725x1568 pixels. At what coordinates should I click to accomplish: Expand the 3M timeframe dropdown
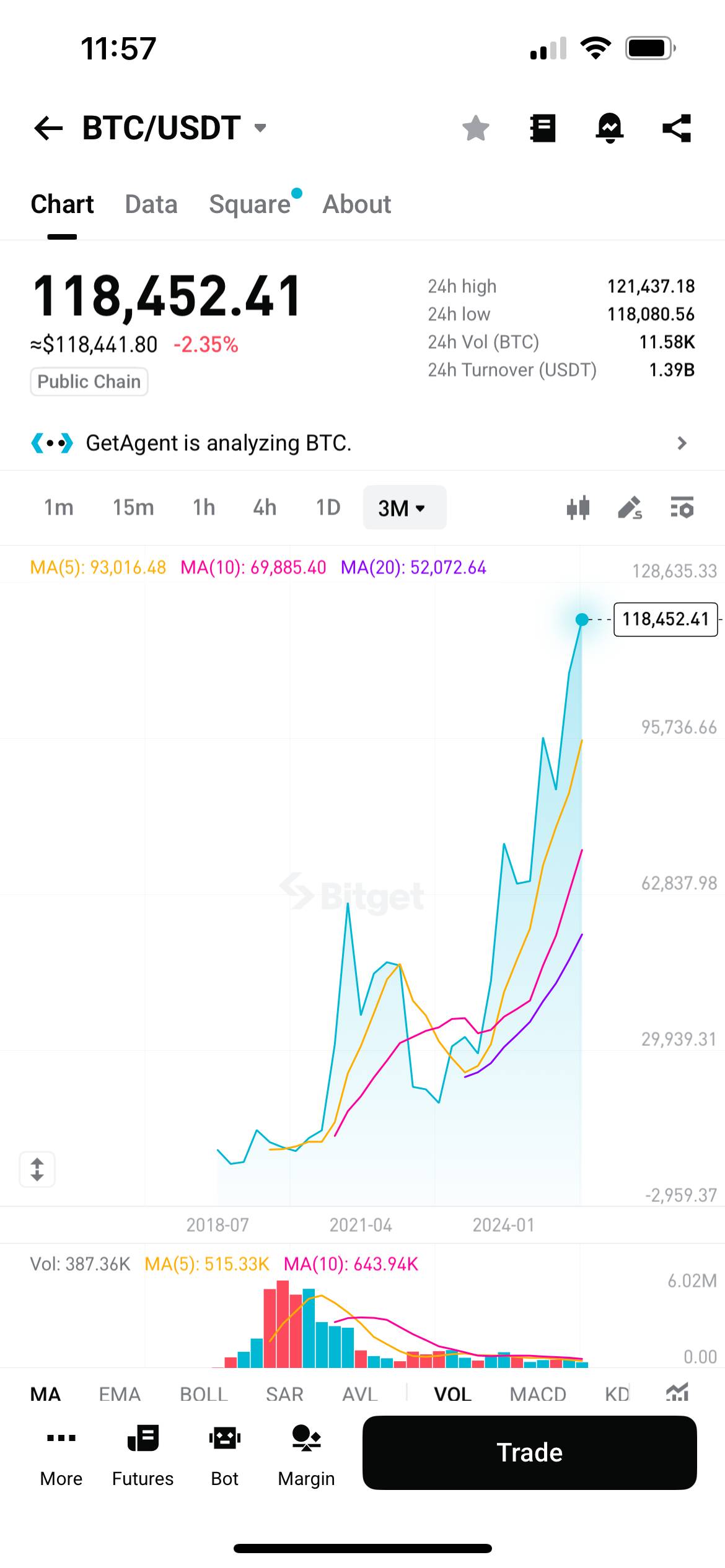[404, 507]
